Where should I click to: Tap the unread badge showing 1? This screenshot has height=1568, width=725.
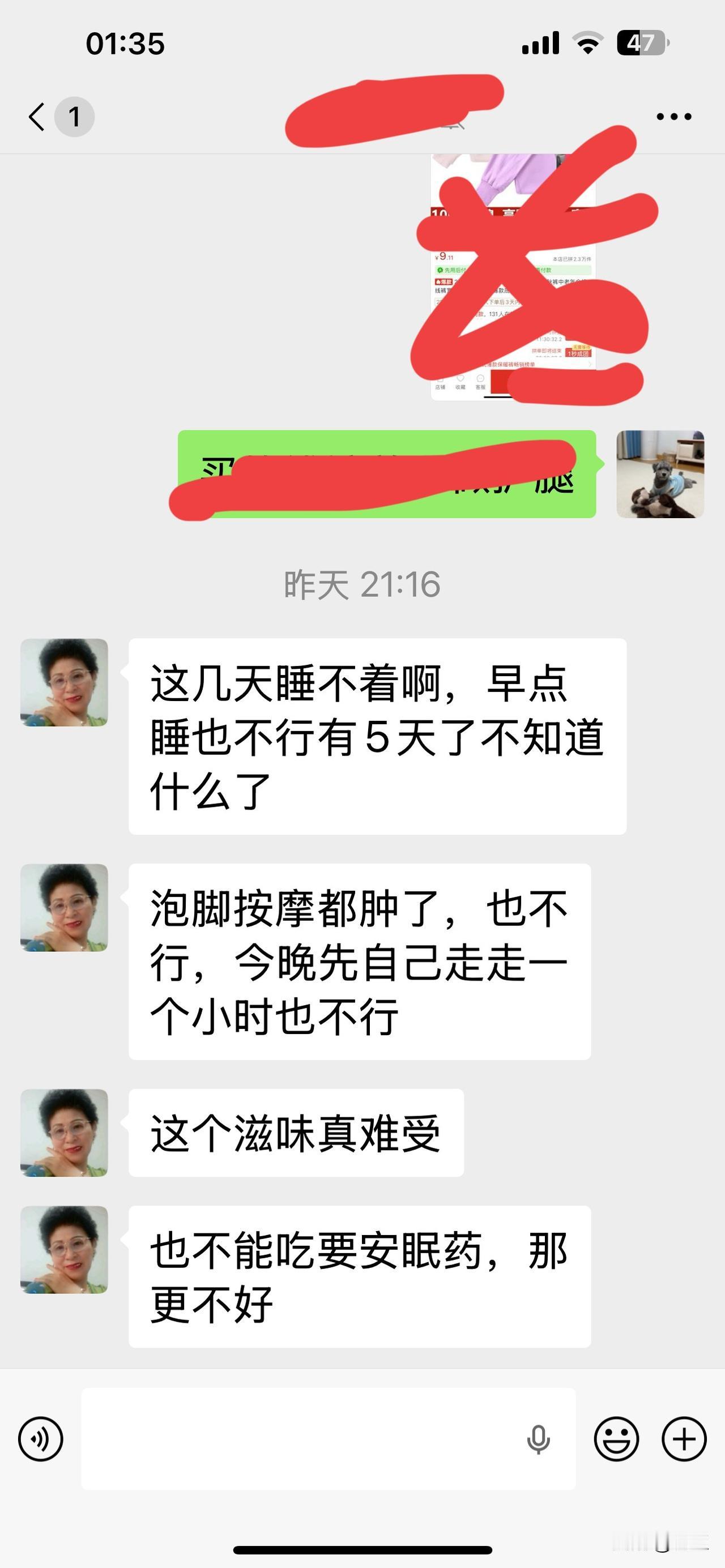[73, 117]
